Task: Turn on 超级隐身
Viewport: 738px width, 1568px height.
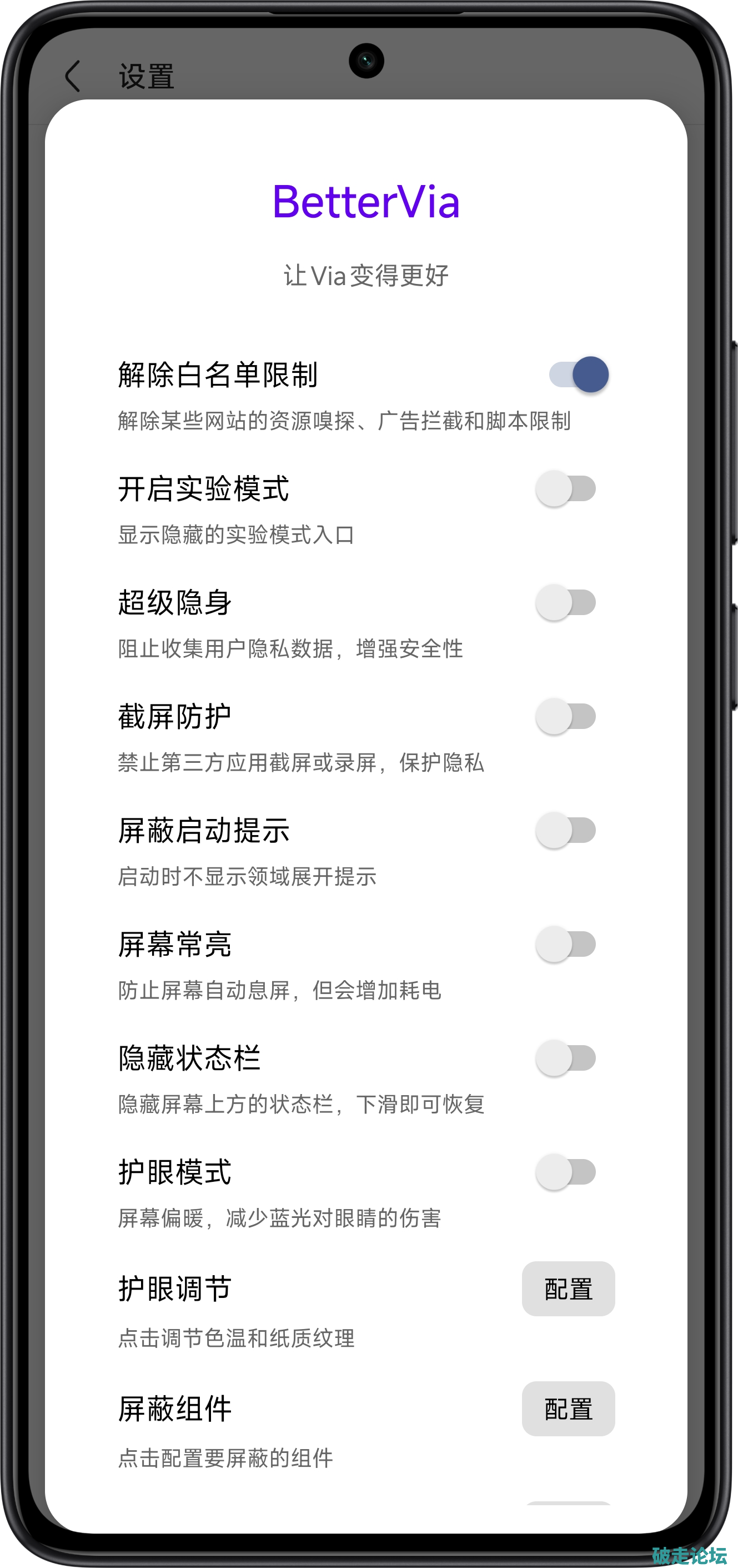Action: click(566, 603)
